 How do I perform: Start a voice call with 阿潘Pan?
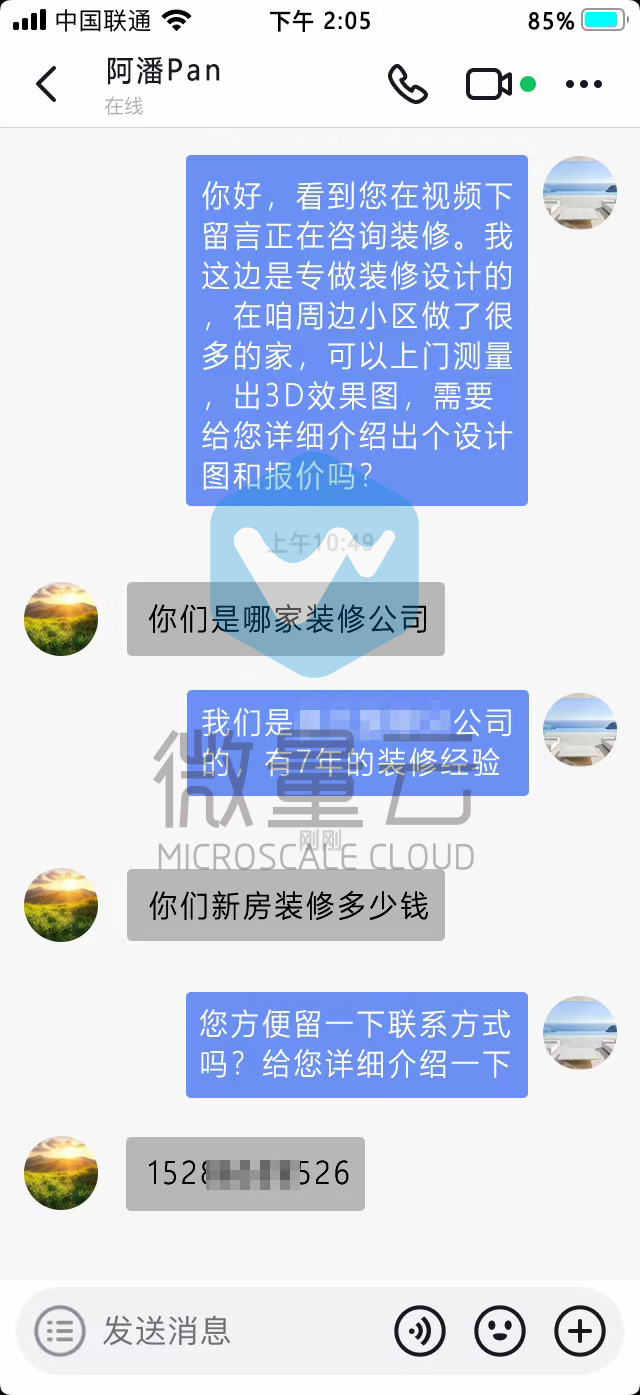coord(407,85)
